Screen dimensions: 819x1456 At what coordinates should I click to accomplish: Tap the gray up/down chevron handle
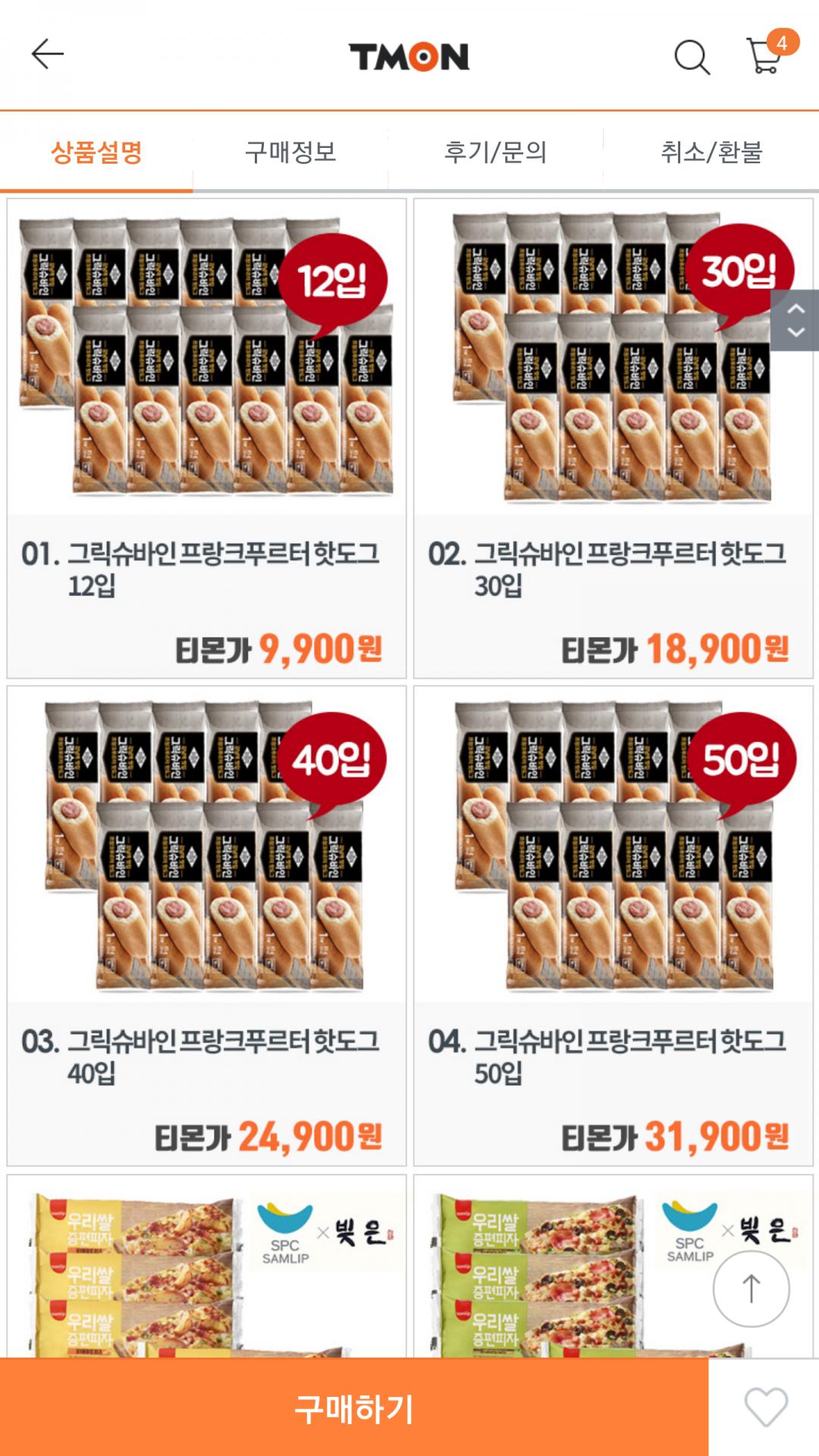click(x=795, y=320)
